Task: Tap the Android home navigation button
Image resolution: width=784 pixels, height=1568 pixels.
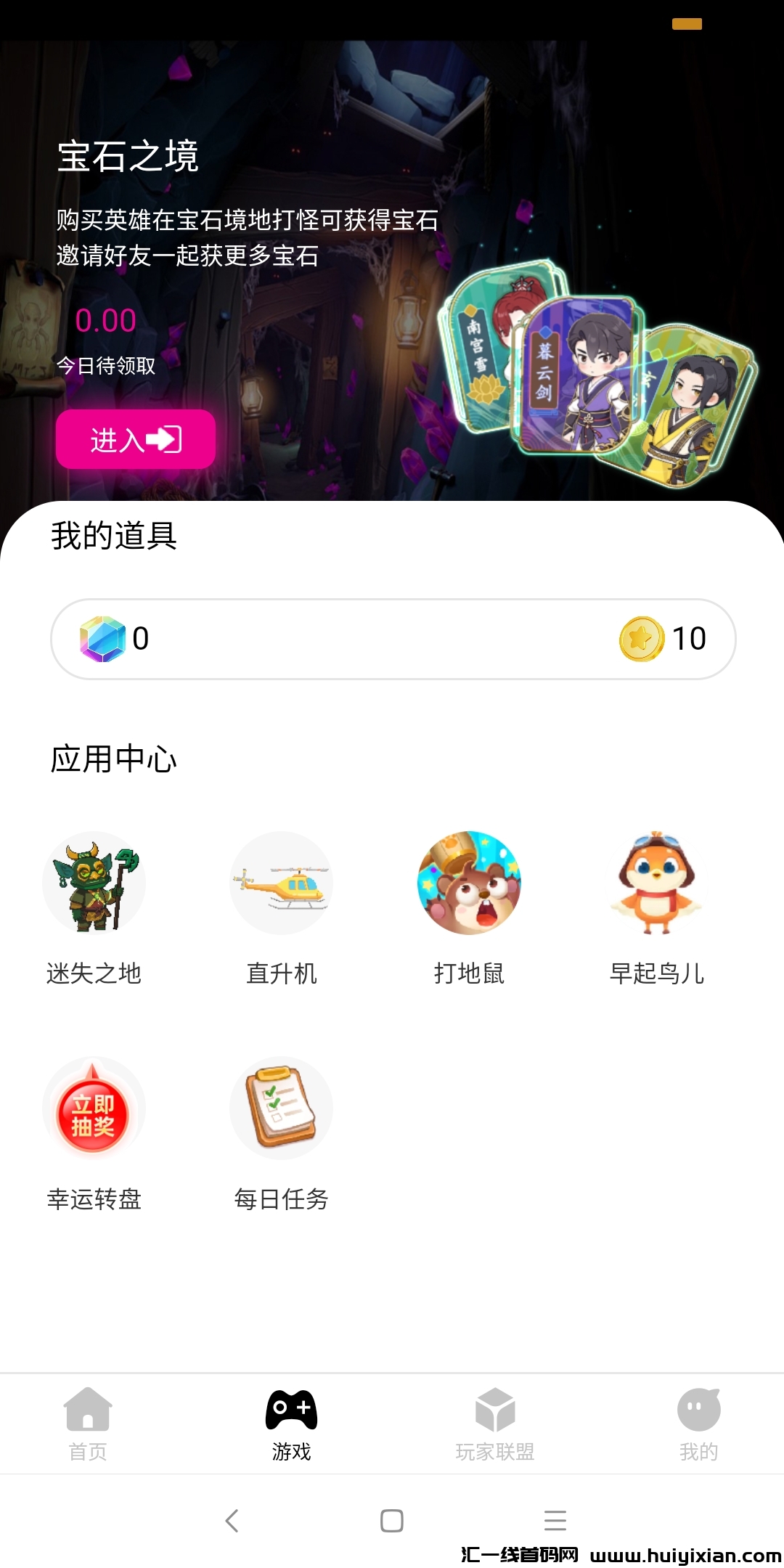Action: (x=391, y=1522)
